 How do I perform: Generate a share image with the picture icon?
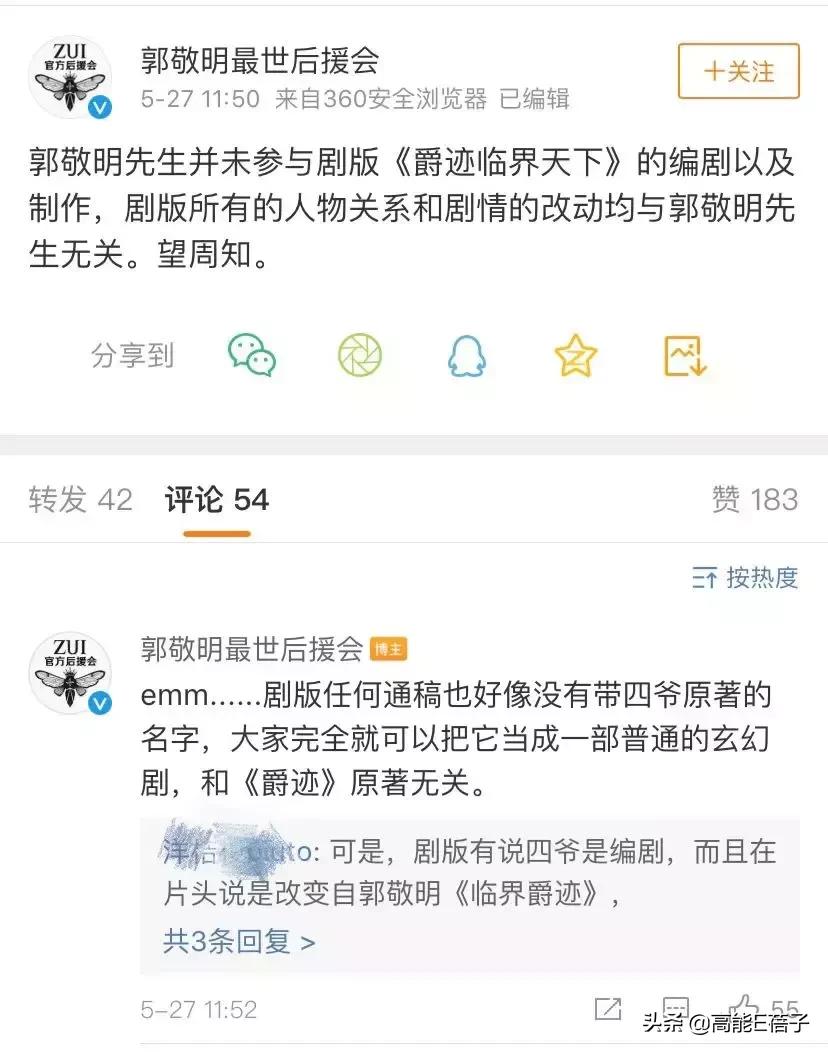[684, 355]
